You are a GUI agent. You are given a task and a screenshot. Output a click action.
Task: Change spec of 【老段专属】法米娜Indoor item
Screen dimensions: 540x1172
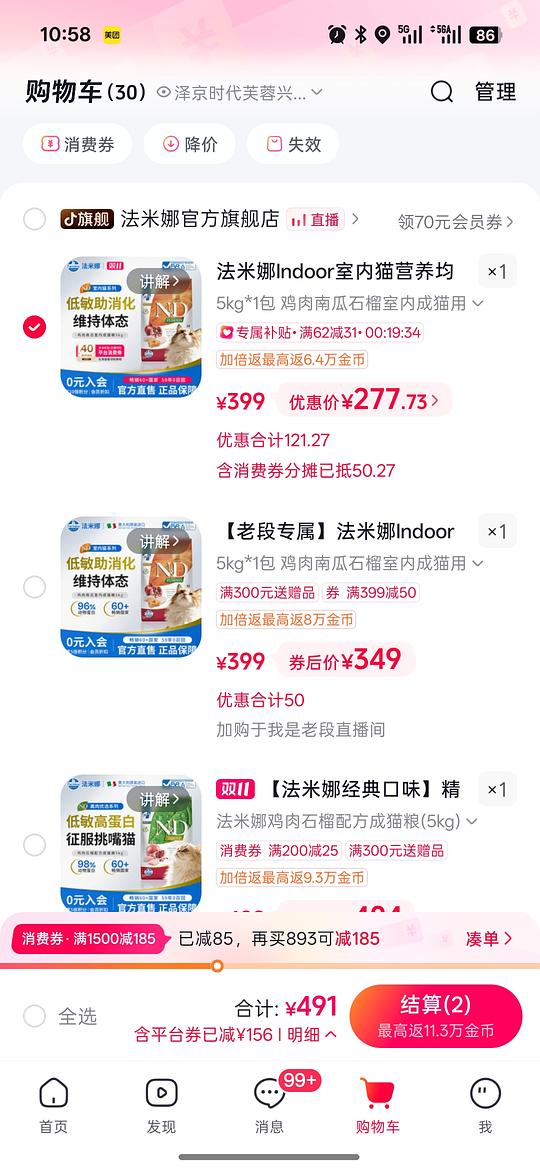point(350,563)
